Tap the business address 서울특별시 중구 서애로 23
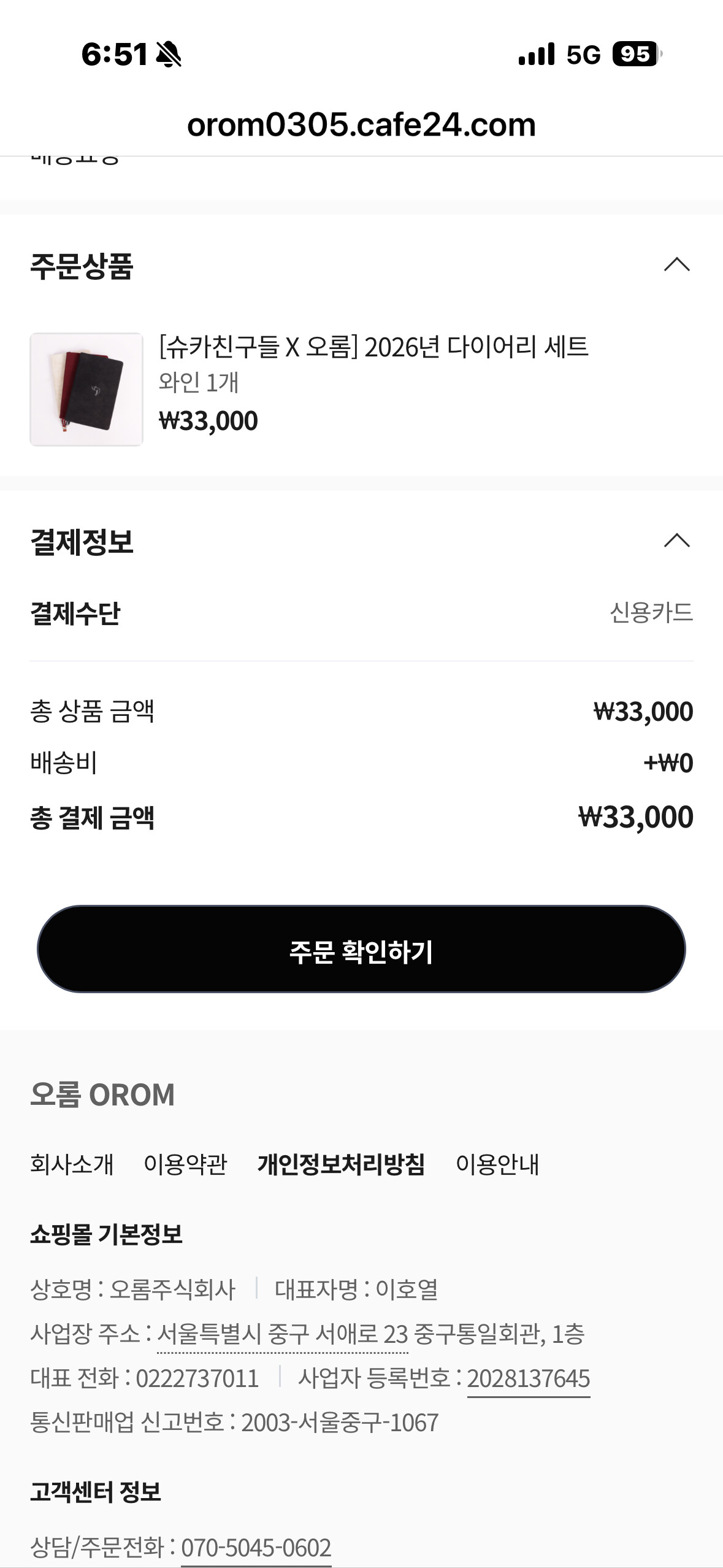 click(x=283, y=1334)
